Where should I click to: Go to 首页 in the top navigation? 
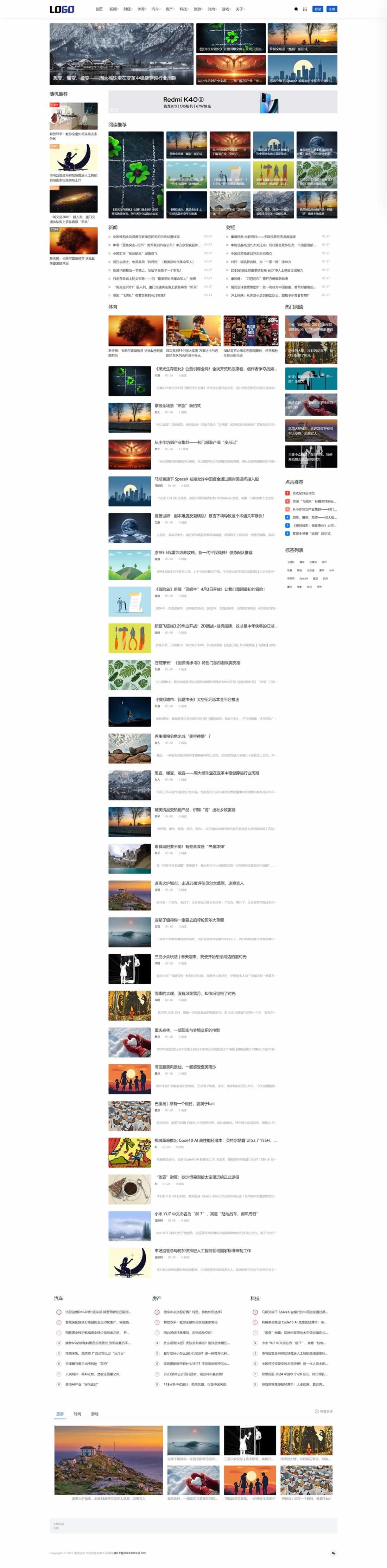[99, 9]
